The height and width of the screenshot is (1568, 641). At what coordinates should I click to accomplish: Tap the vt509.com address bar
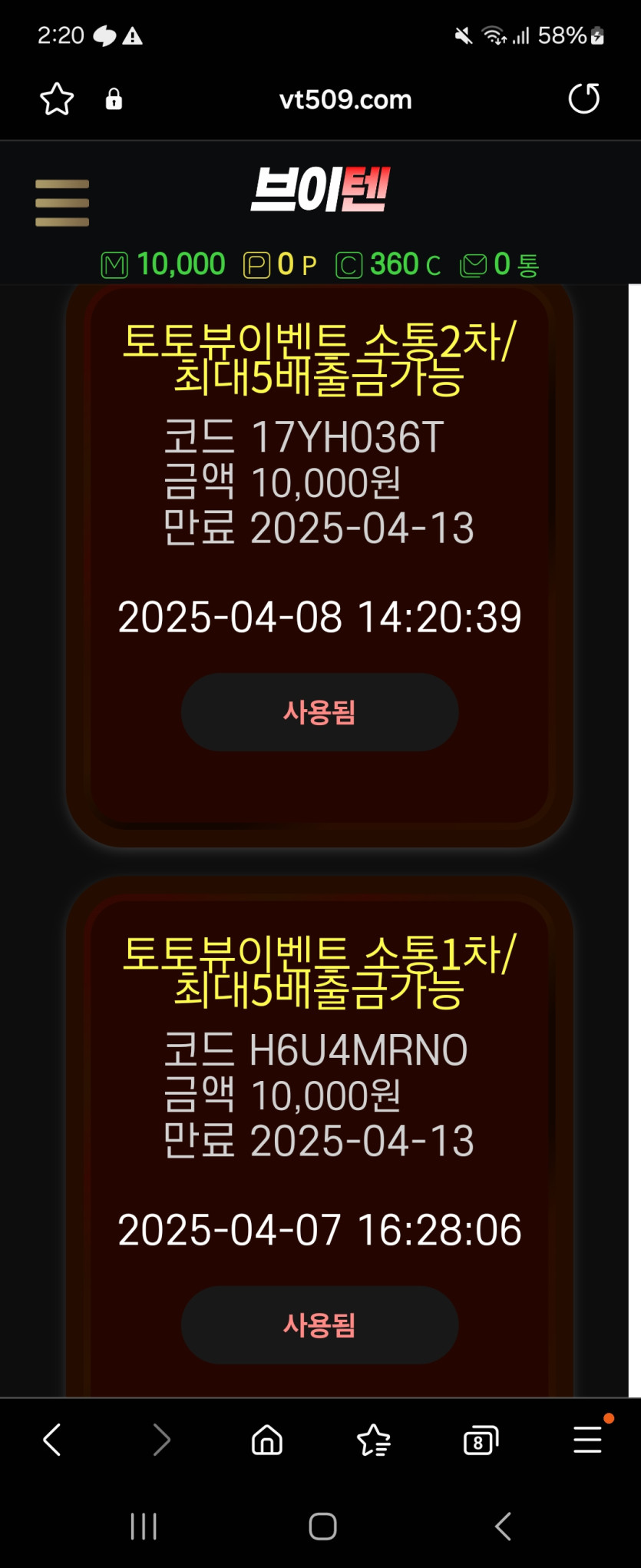345,100
